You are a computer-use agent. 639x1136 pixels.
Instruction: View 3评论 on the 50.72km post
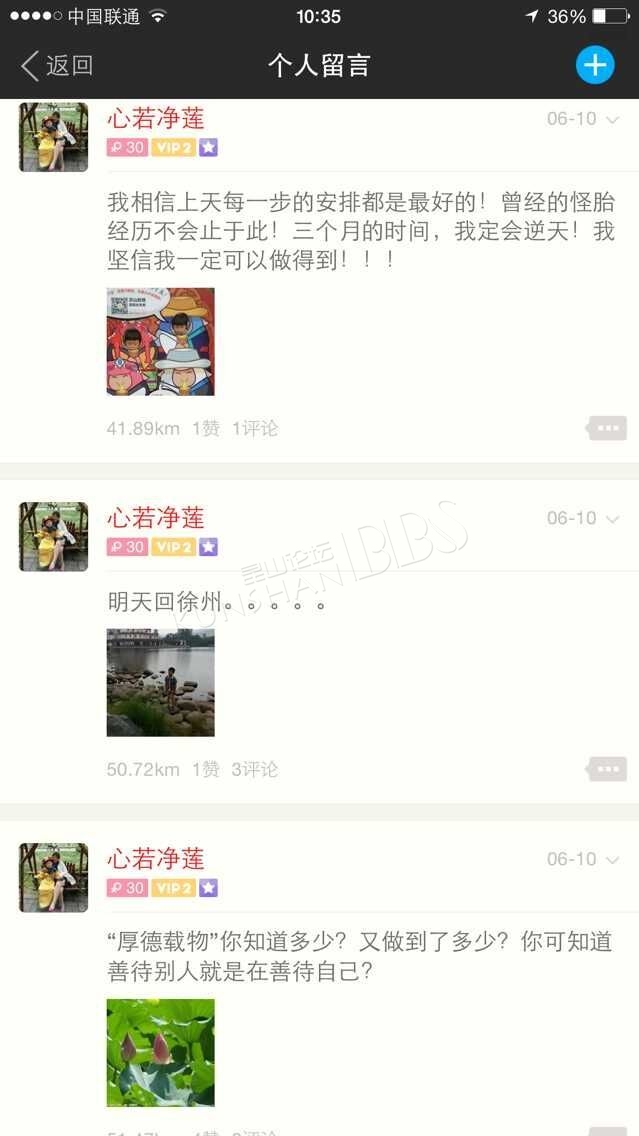click(x=255, y=769)
